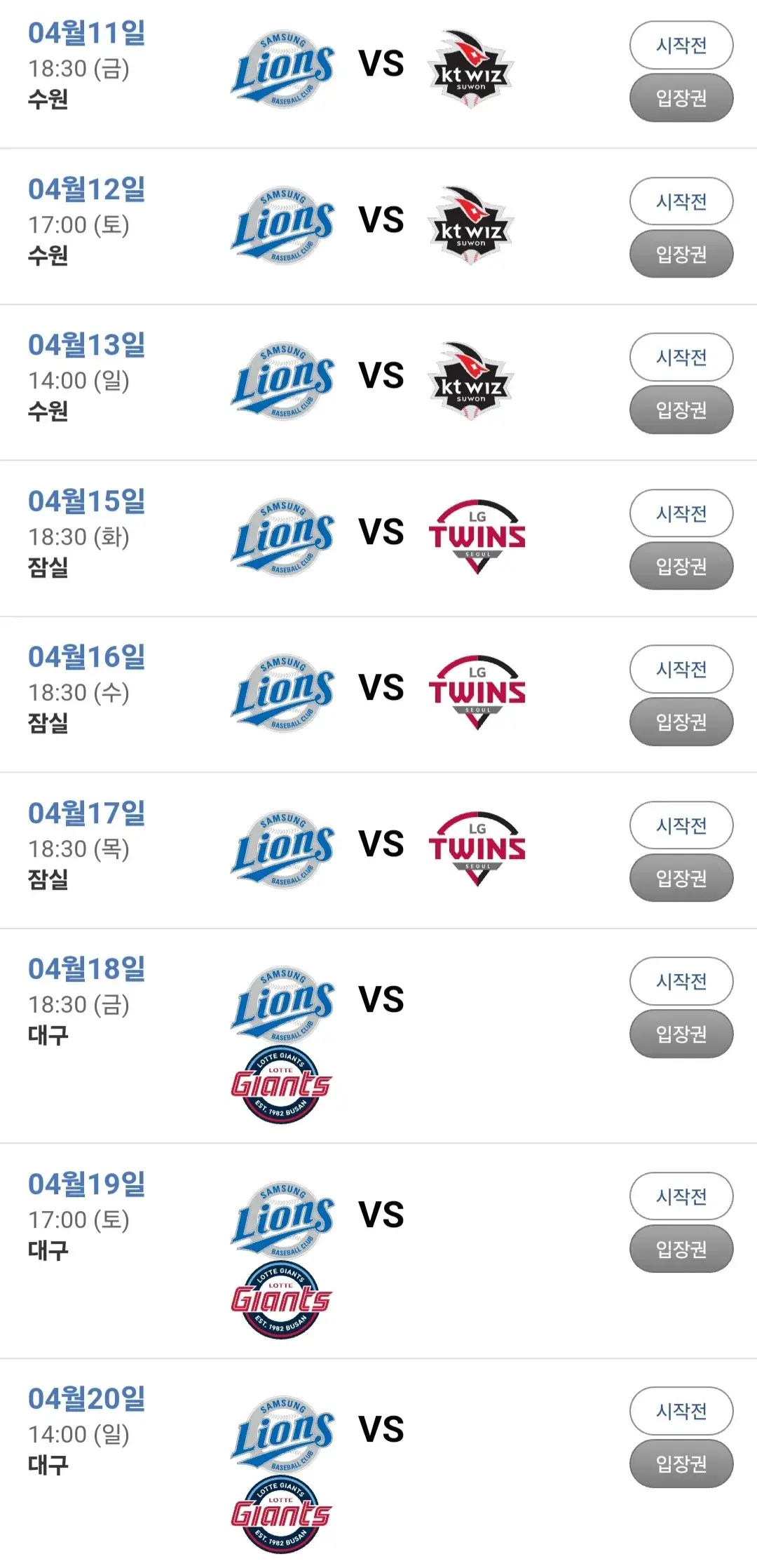The height and width of the screenshot is (1568, 757).
Task: Tap 시작전 for the 04월11일 game
Action: (681, 46)
